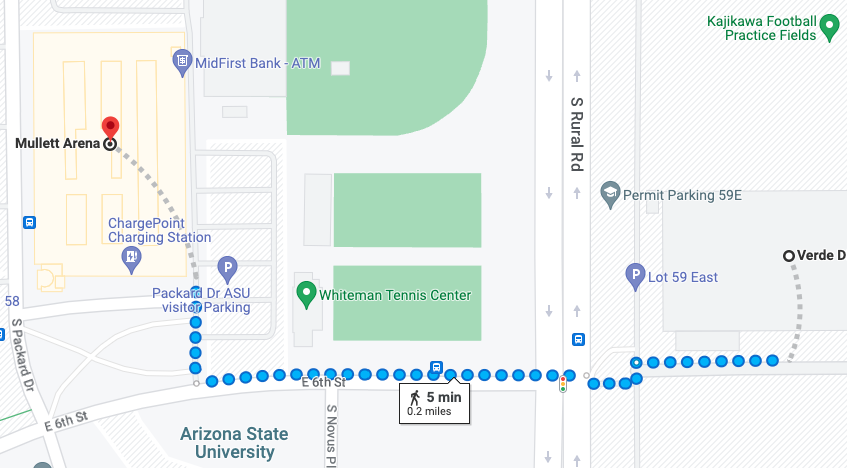Tap the Mullett Arena red pin
Viewport: 847px width, 468px height.
[x=111, y=127]
